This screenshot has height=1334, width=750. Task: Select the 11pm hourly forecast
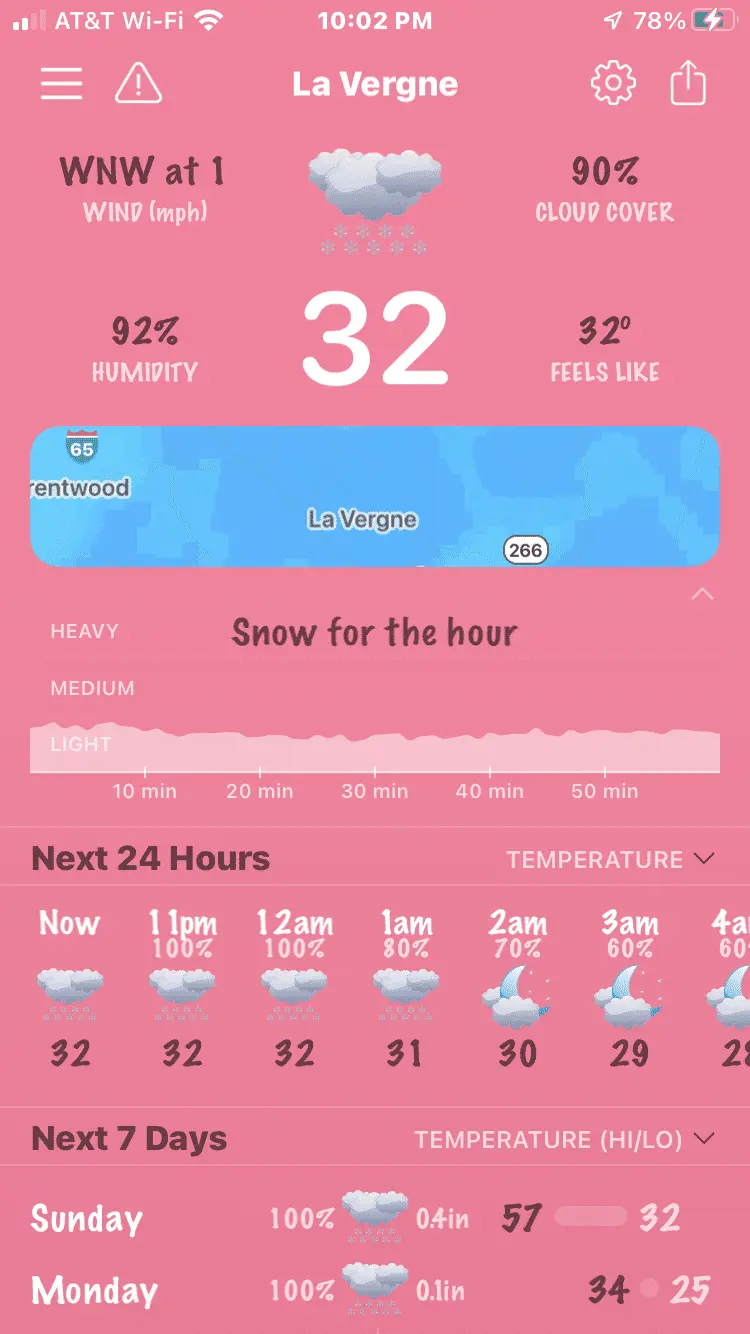(182, 990)
